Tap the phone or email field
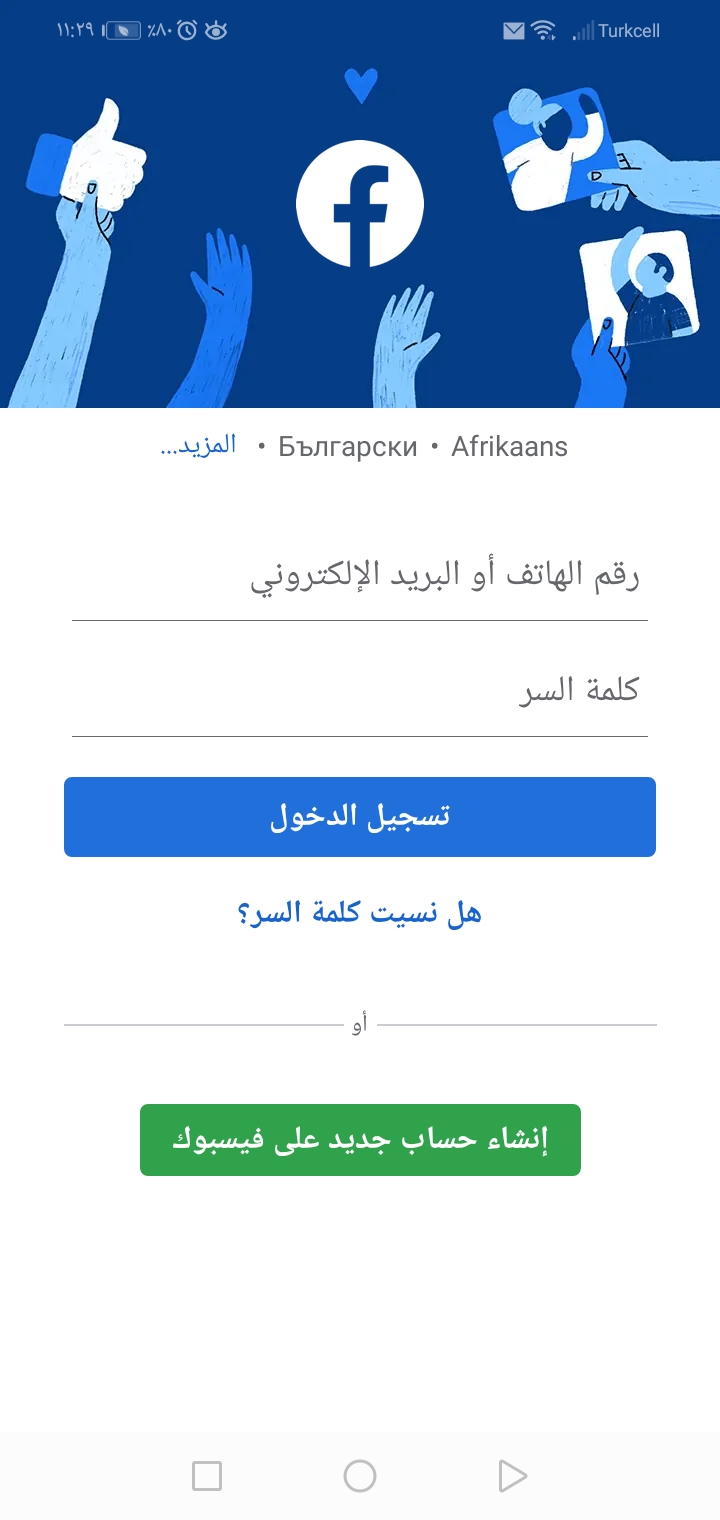The width and height of the screenshot is (720, 1520). [360, 578]
